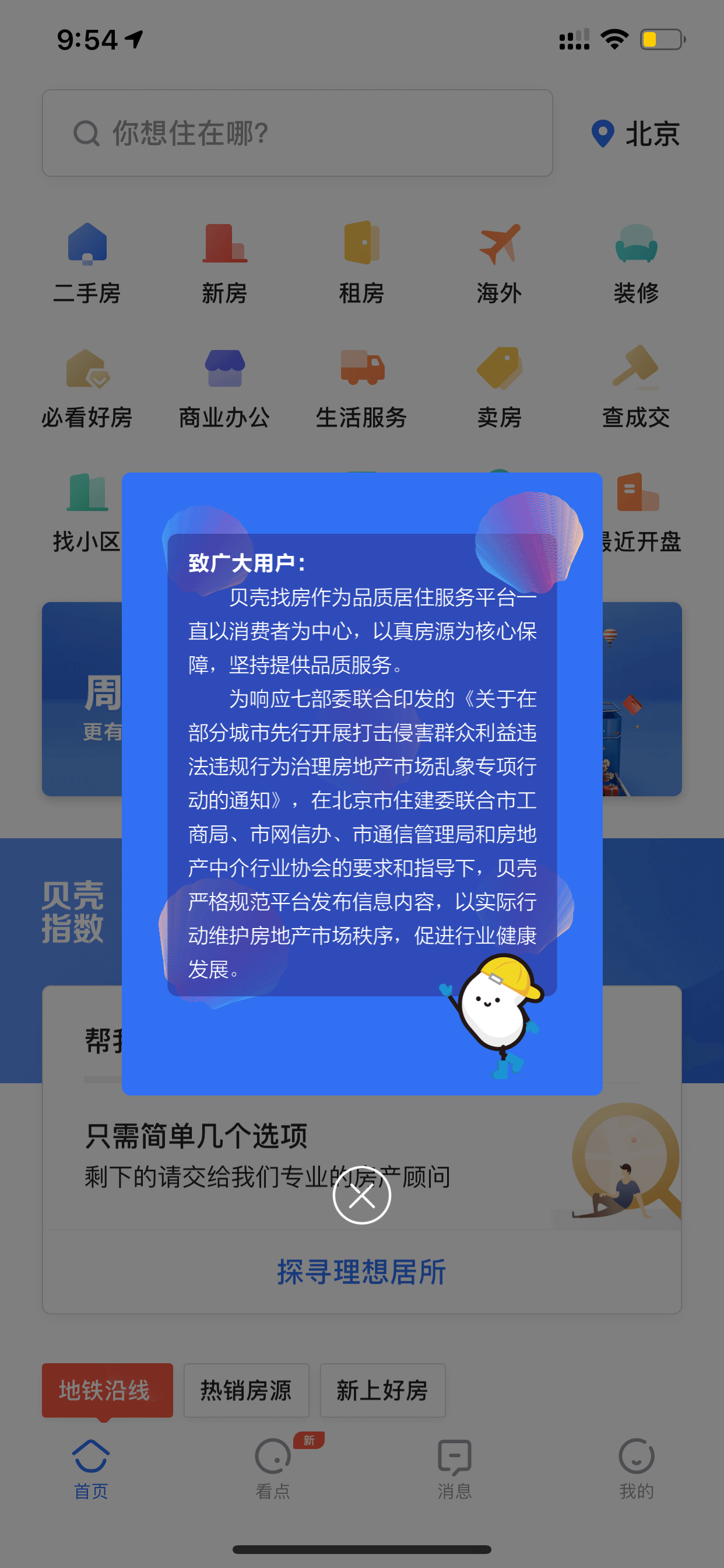Select the 卖房 option
This screenshot has height=1568, width=724.
click(500, 388)
